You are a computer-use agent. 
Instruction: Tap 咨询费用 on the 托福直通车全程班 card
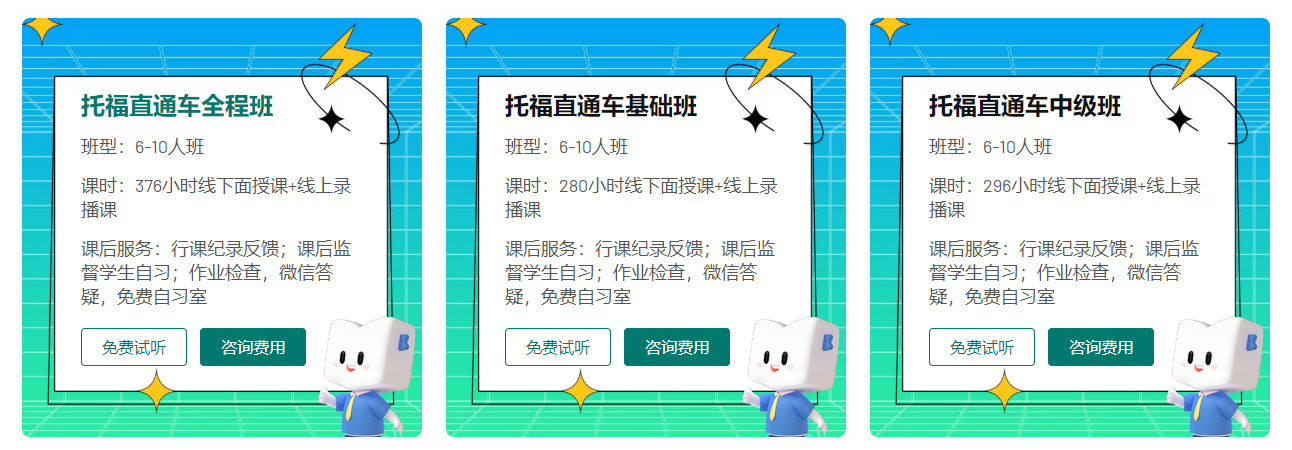[253, 347]
